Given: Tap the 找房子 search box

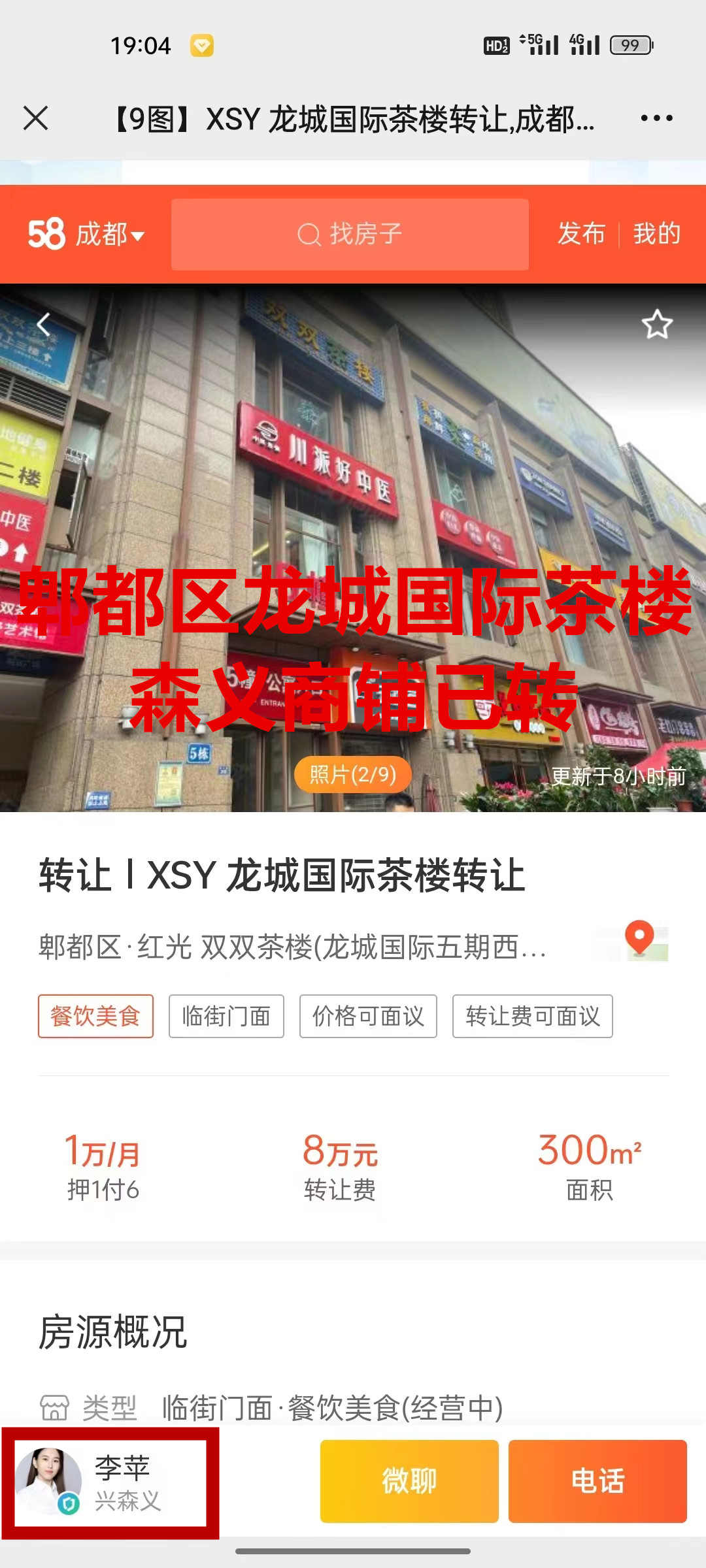Looking at the screenshot, I should click(350, 235).
